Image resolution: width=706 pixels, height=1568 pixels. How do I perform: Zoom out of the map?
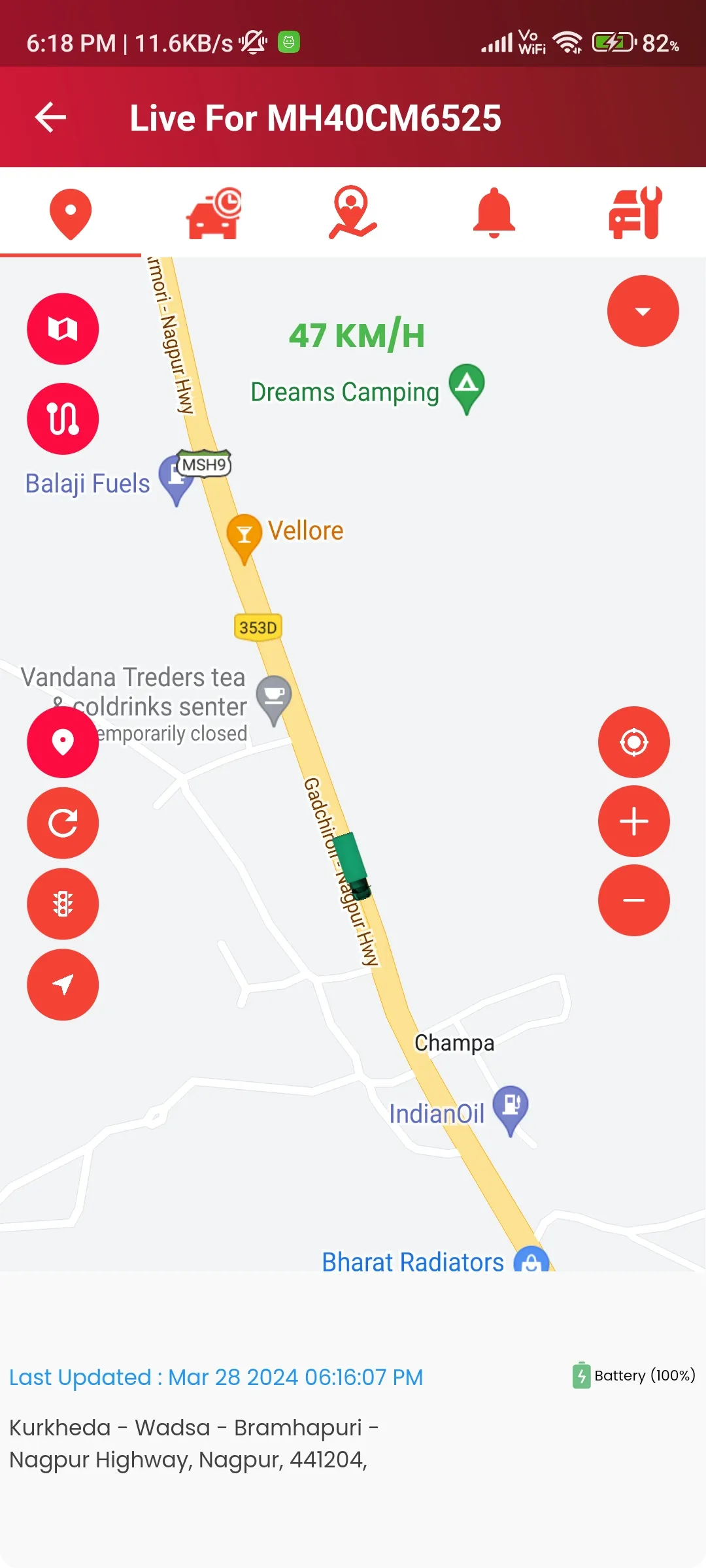click(633, 900)
